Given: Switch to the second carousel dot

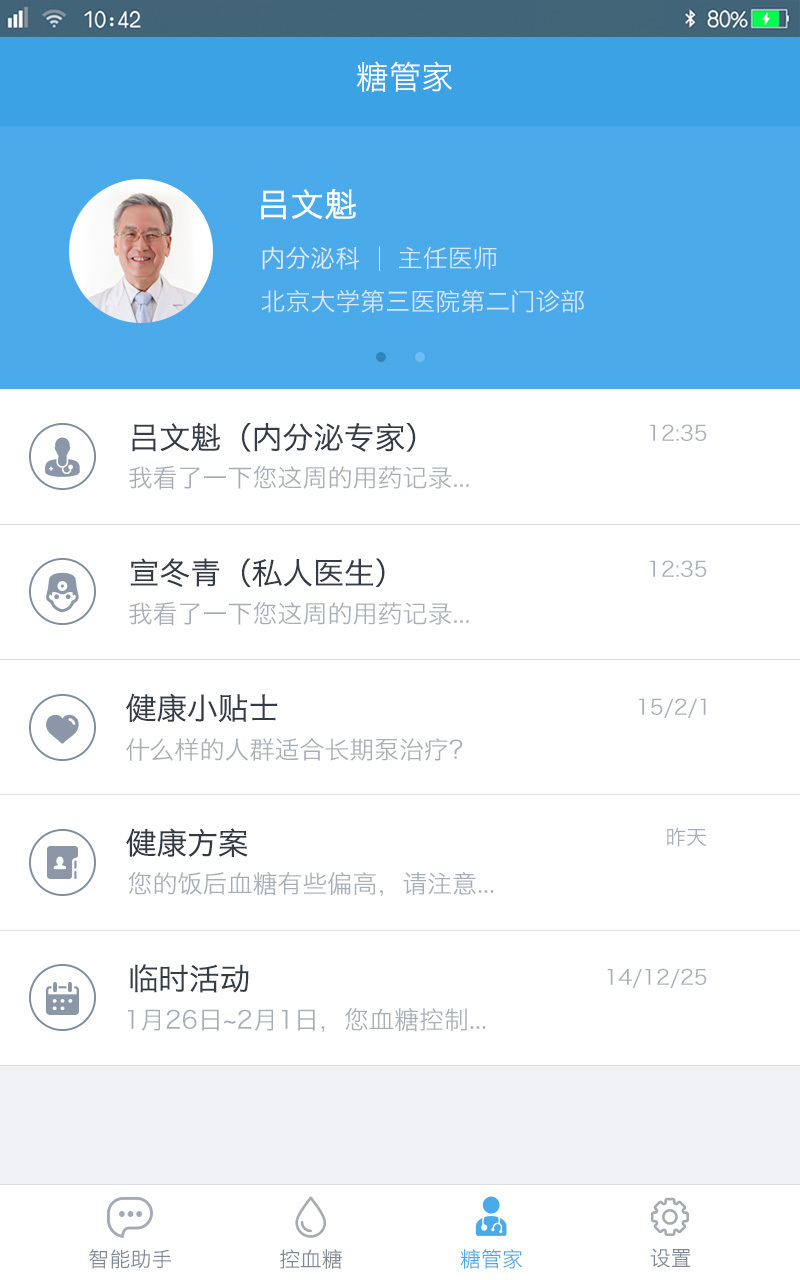Looking at the screenshot, I should [x=419, y=357].
